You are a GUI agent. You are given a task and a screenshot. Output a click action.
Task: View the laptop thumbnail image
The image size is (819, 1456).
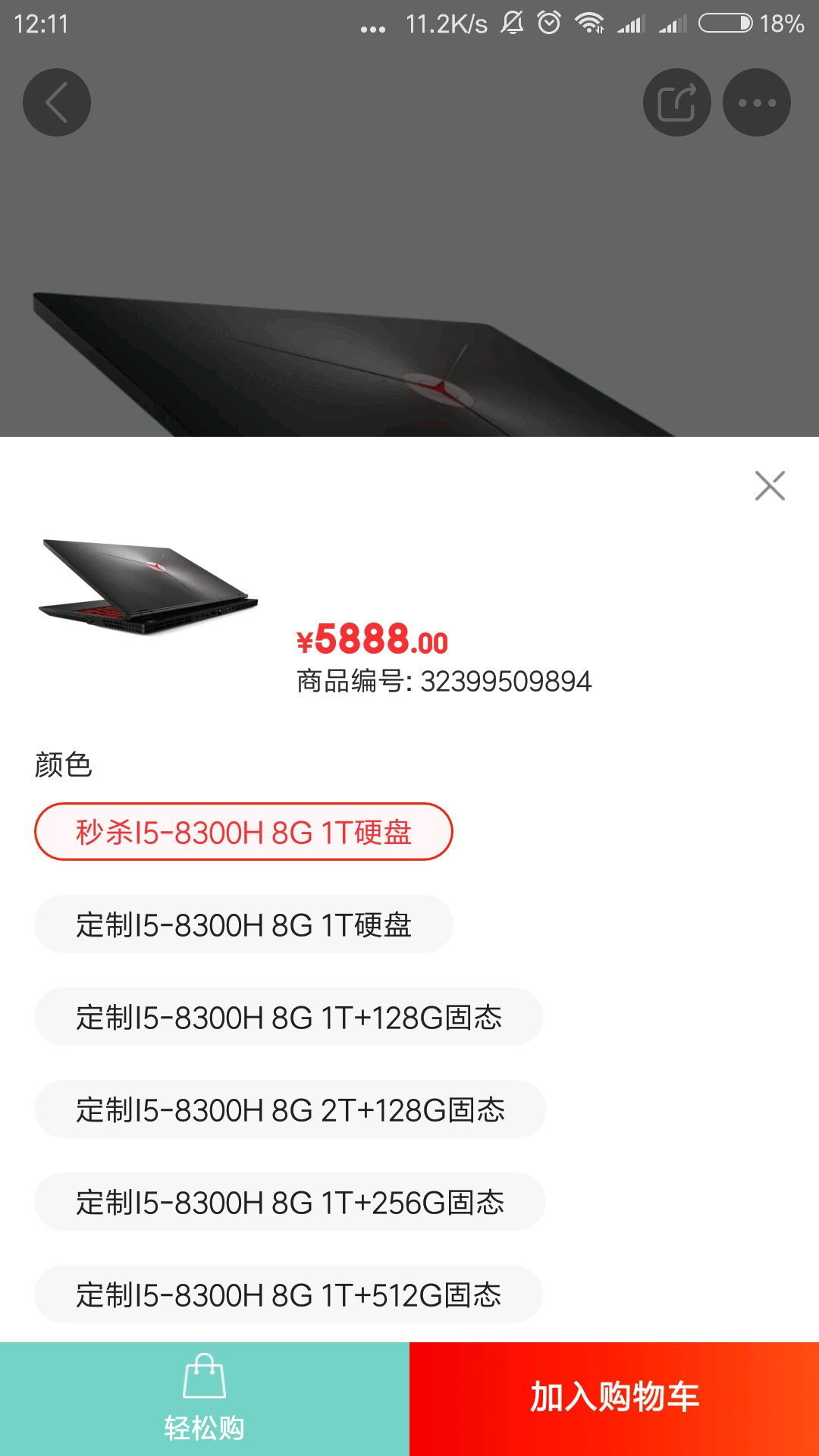[149, 585]
